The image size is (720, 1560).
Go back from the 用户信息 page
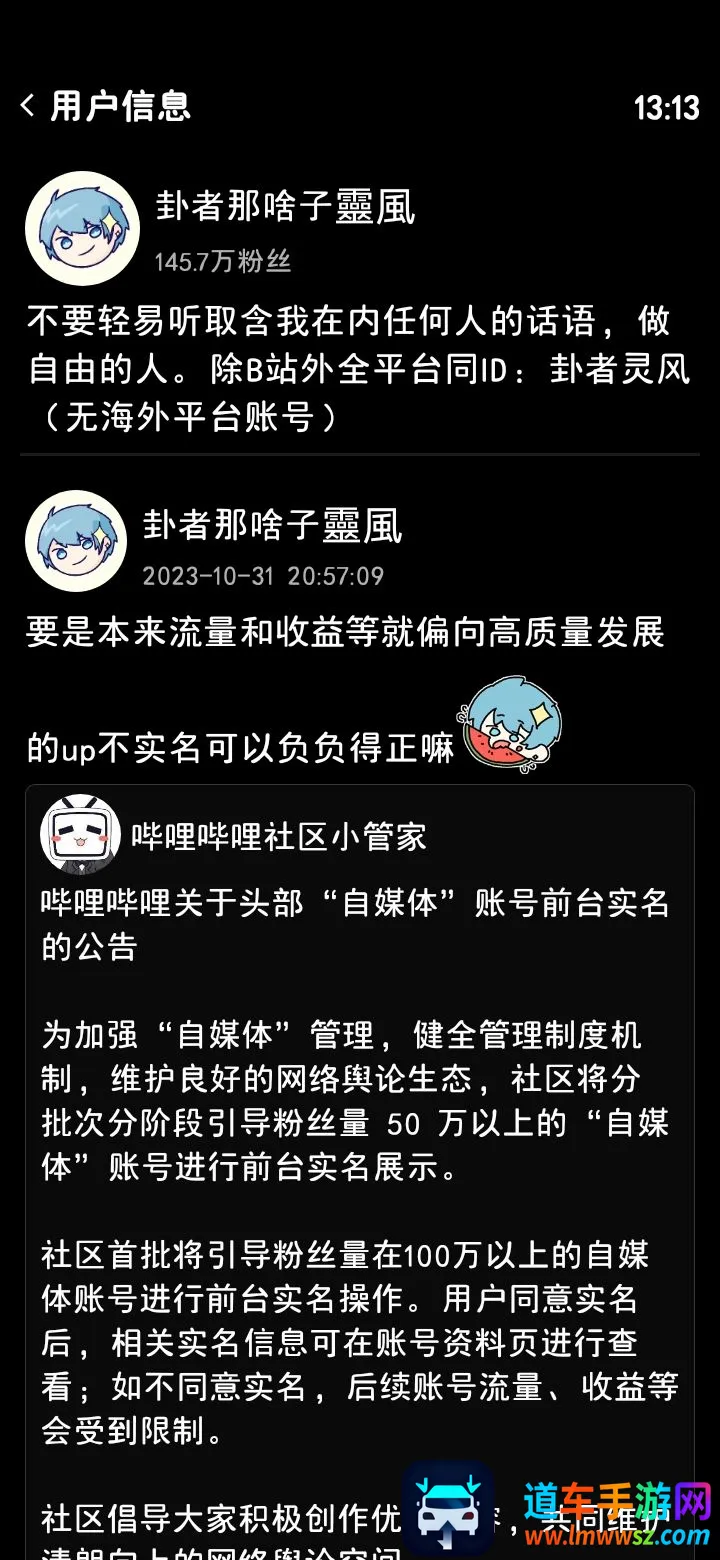28,105
